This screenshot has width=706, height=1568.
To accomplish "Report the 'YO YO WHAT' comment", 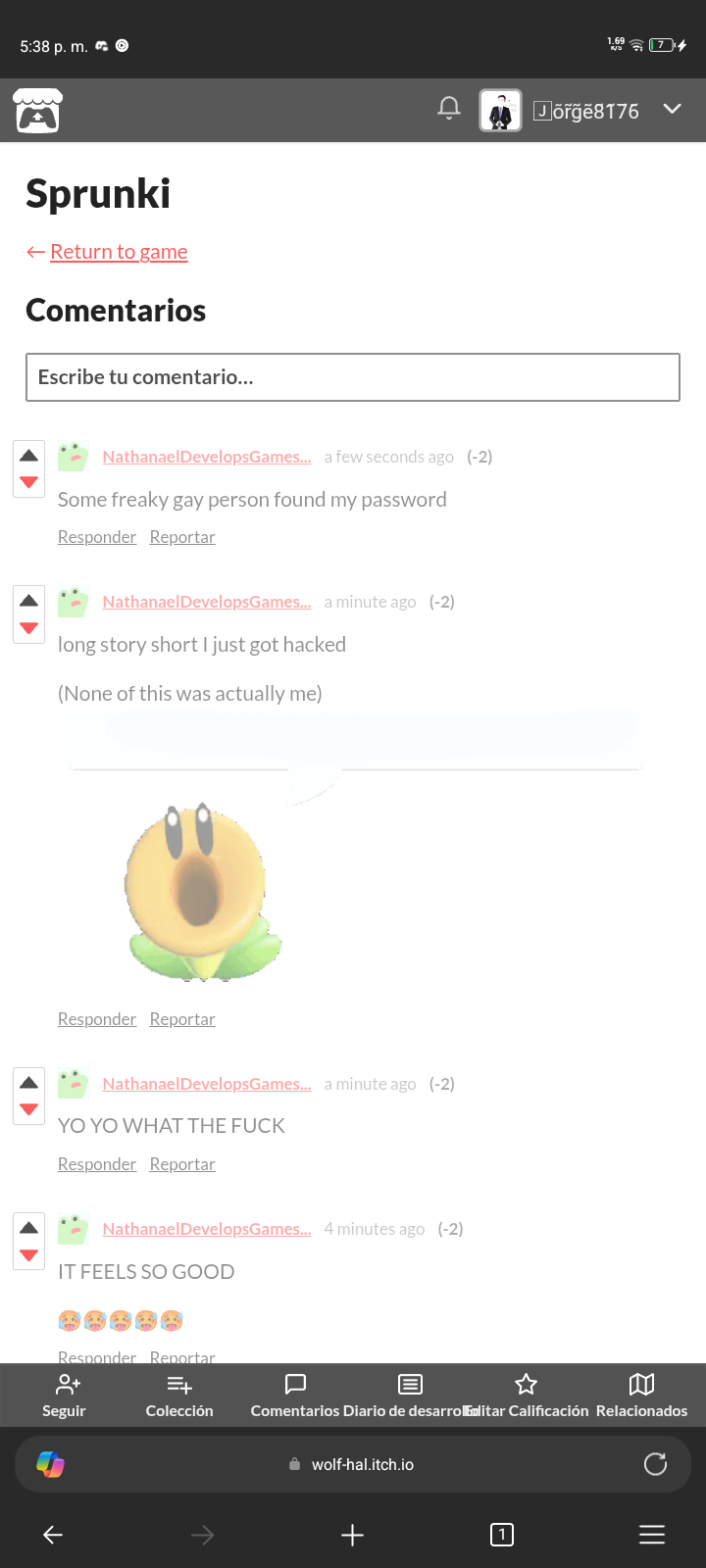I will pos(182,1164).
